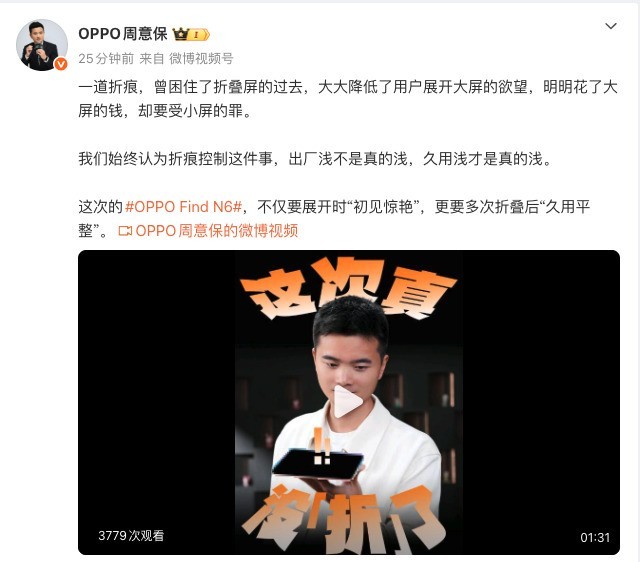
Task: Open the 微博视频号 source link
Action: (200, 58)
